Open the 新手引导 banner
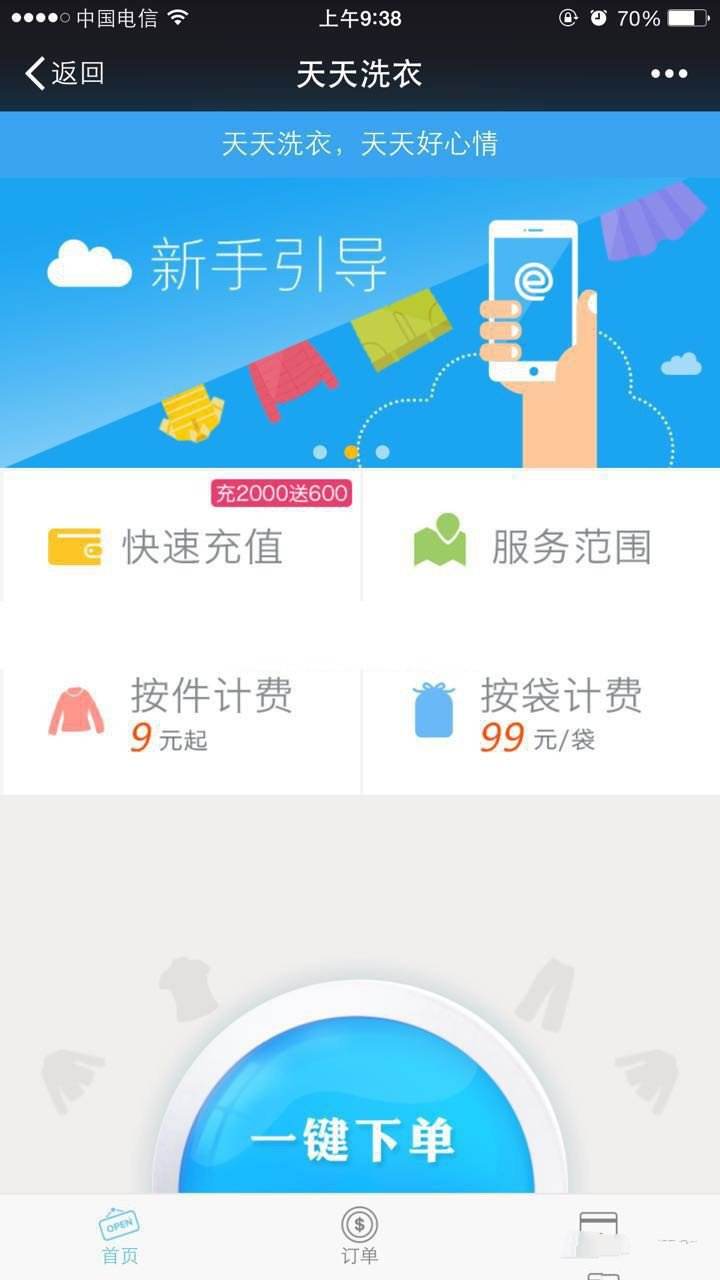The width and height of the screenshot is (720, 1280). [x=360, y=320]
